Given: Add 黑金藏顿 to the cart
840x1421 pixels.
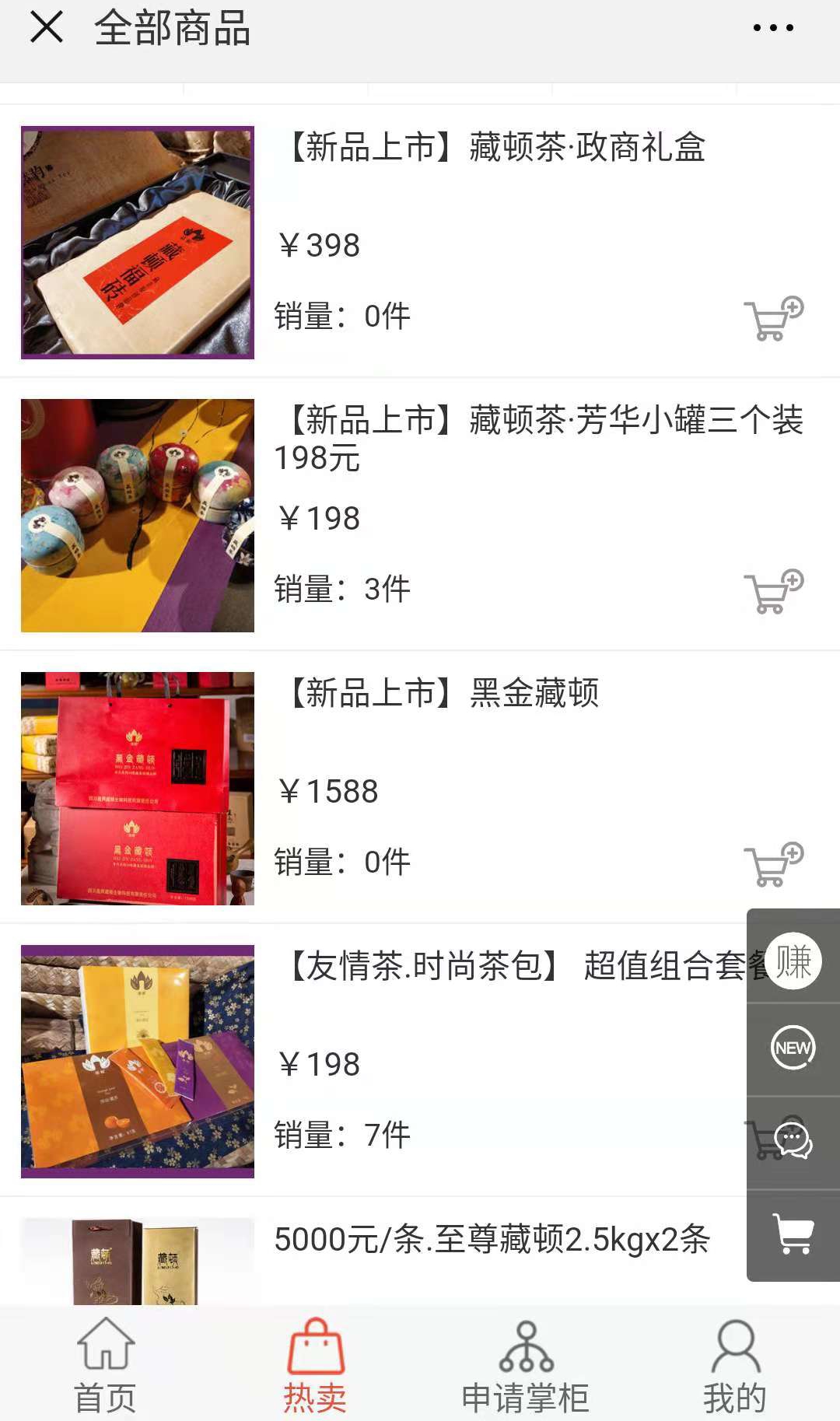Looking at the screenshot, I should (x=773, y=865).
